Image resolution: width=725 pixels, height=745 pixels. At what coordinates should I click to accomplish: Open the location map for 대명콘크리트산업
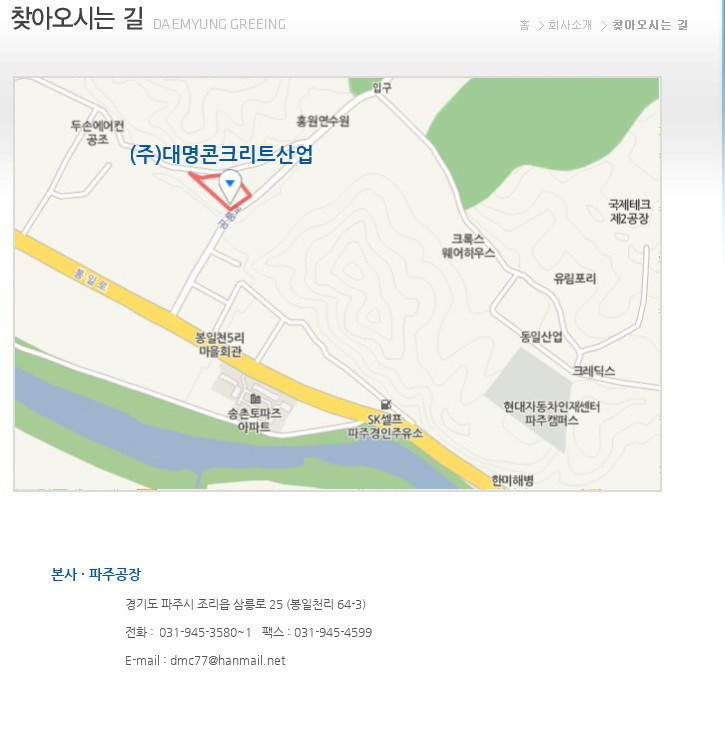[337, 284]
